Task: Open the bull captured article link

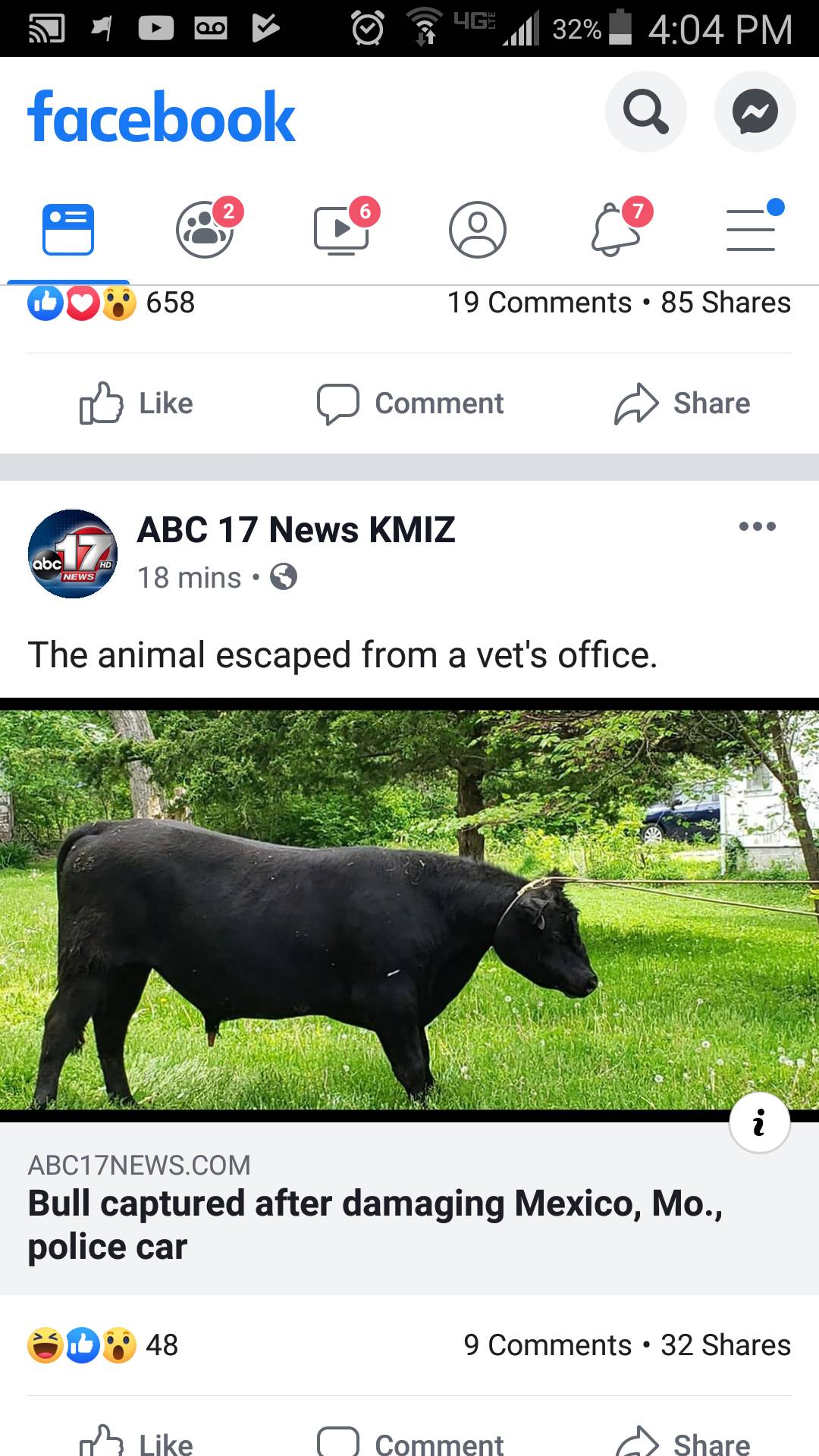Action: click(375, 1224)
